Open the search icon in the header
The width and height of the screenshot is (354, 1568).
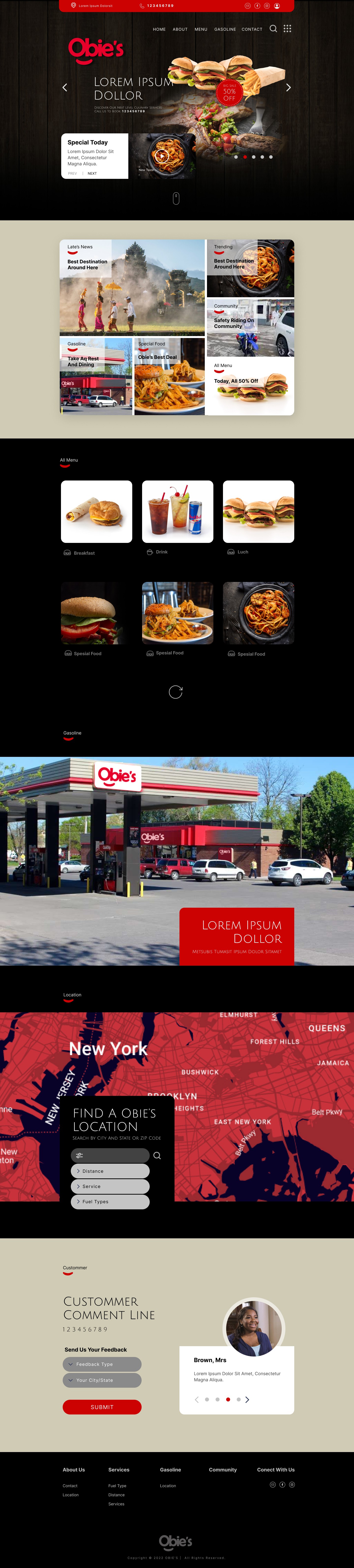273,28
